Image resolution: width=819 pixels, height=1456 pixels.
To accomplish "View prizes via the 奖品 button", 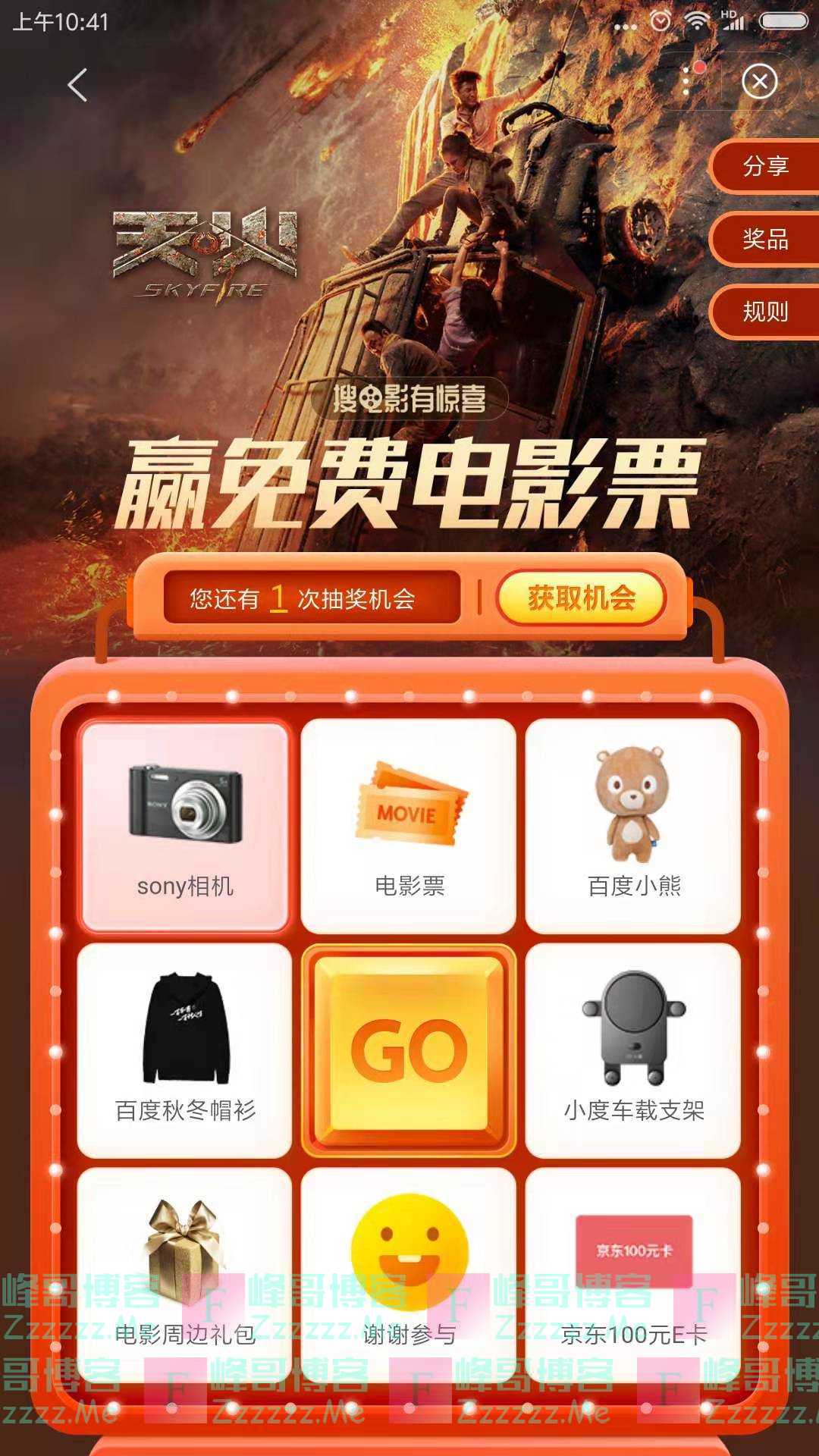I will 765,239.
